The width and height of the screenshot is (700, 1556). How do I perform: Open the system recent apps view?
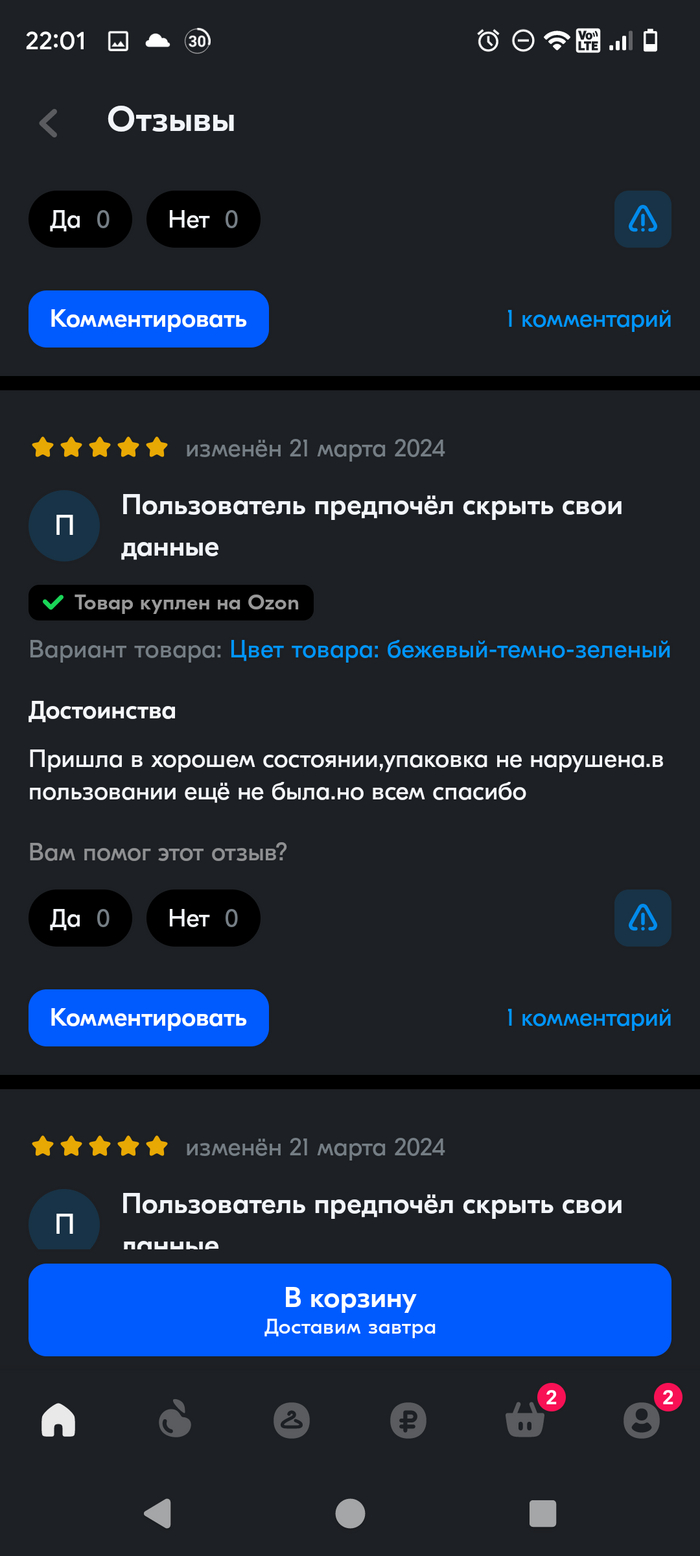click(x=542, y=1513)
